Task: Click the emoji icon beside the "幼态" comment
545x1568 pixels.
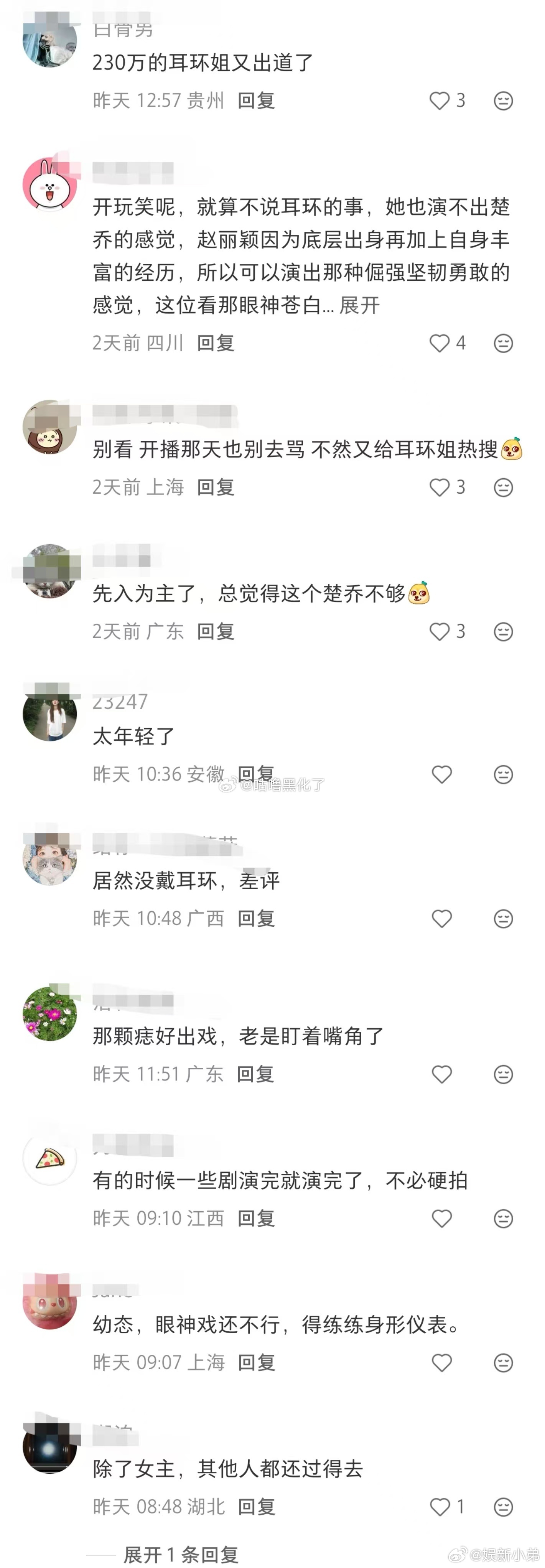Action: point(504,1364)
